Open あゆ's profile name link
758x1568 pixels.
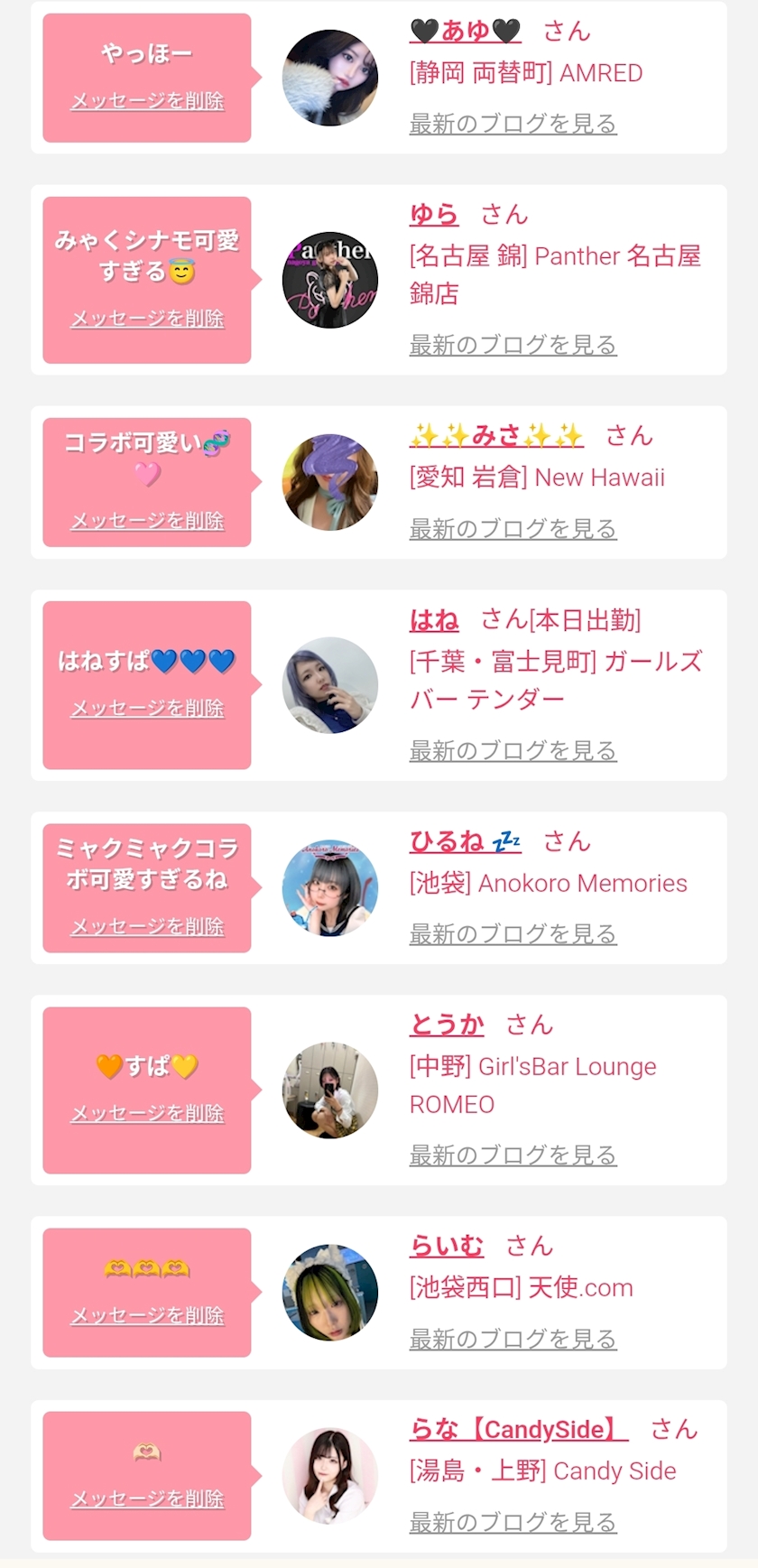click(466, 31)
